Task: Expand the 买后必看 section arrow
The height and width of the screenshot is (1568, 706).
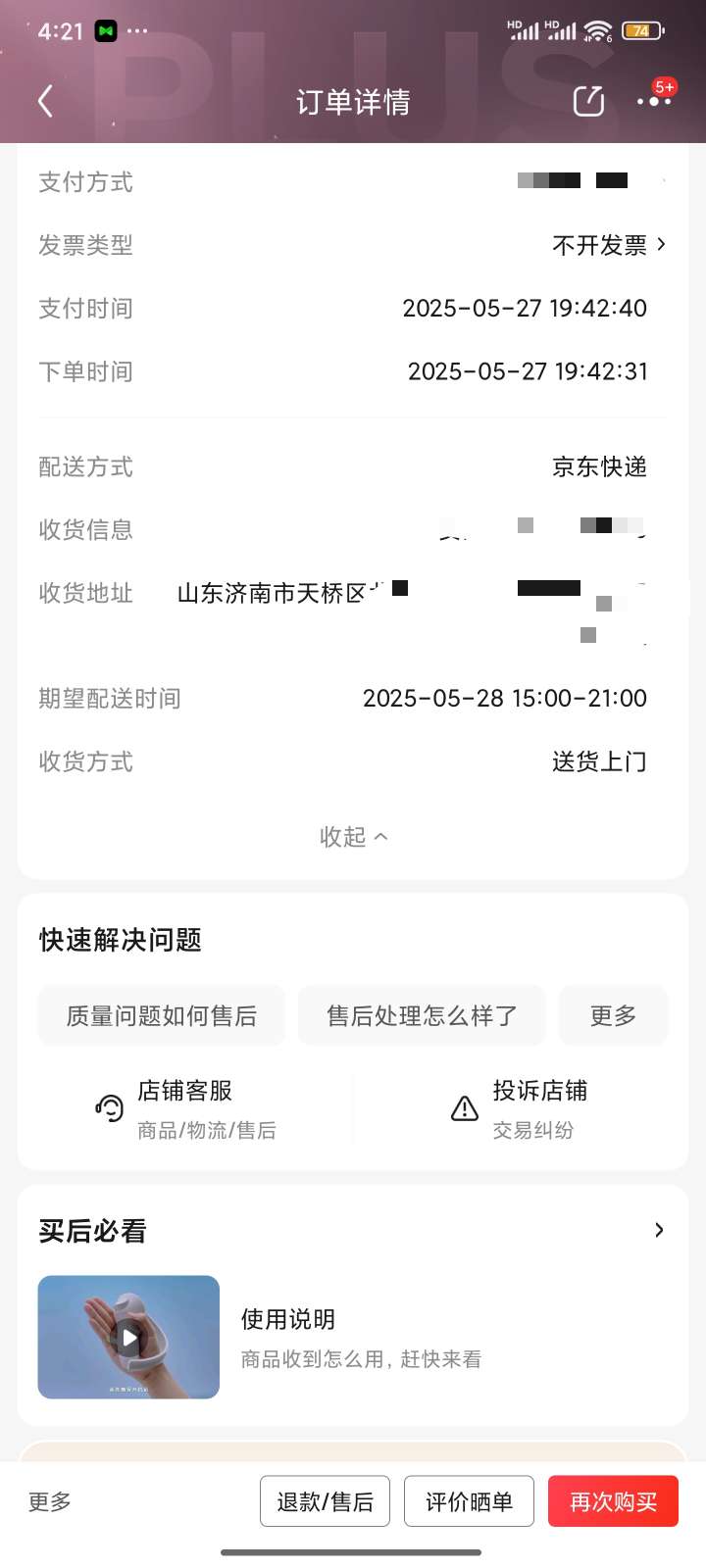Action: (659, 1230)
